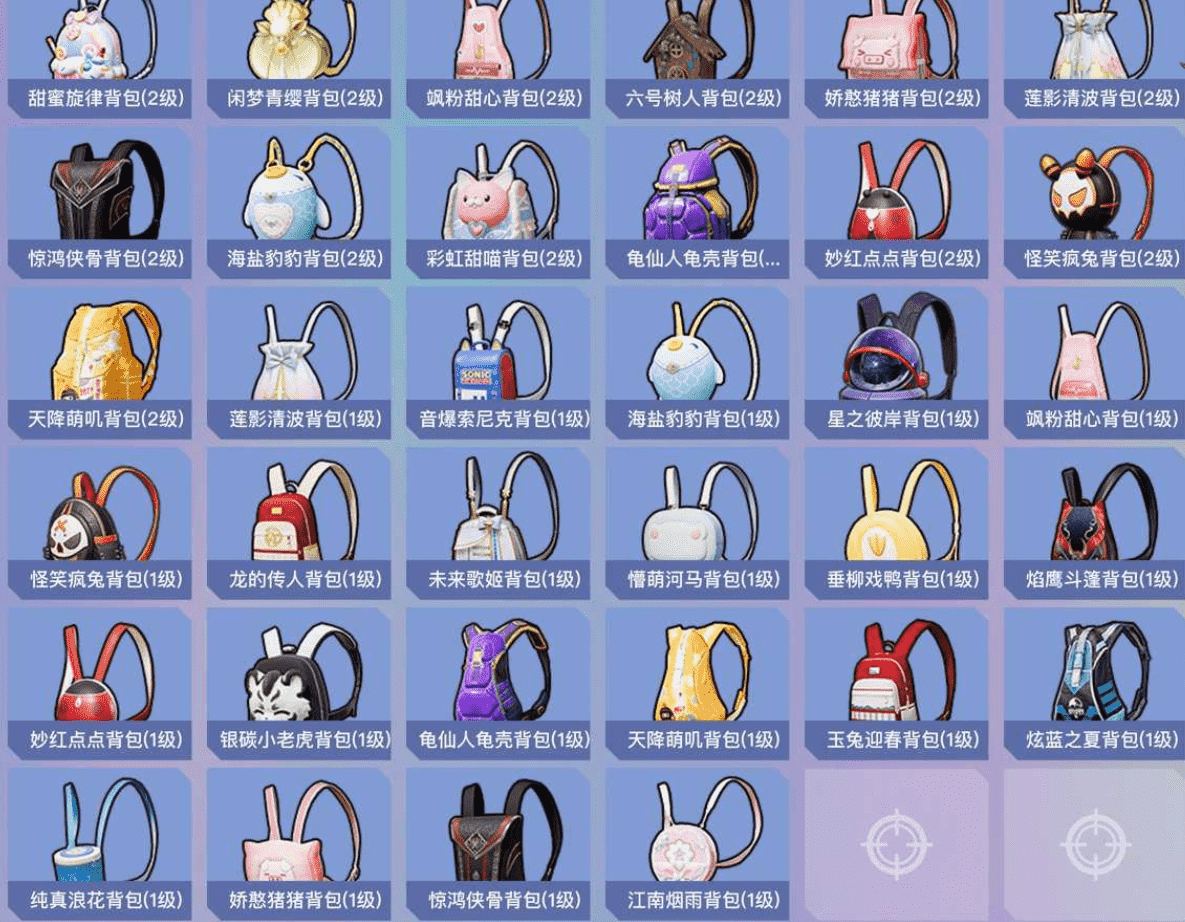Open 天降萌叽背包(2级) item
The image size is (1185, 922).
98,360
